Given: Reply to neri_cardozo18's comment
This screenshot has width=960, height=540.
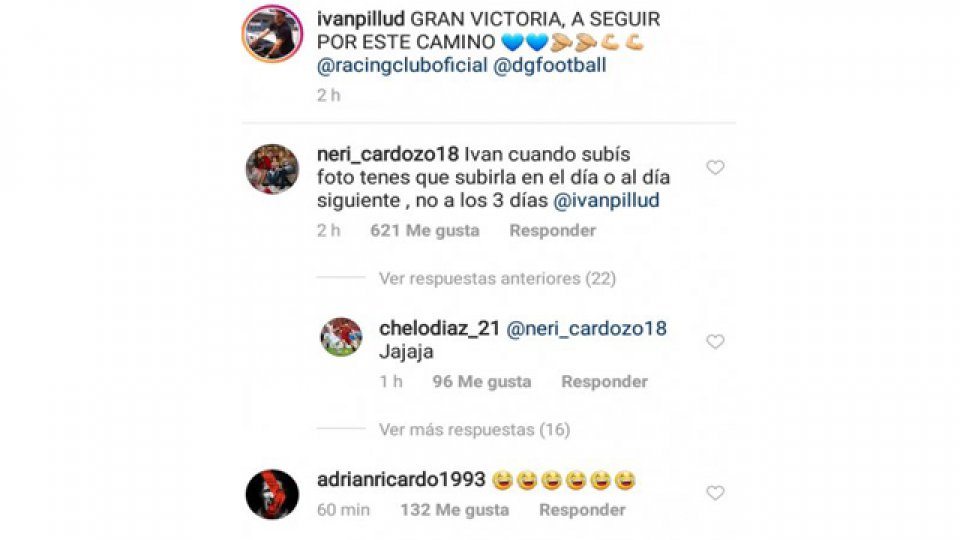Looking at the screenshot, I should coord(552,230).
